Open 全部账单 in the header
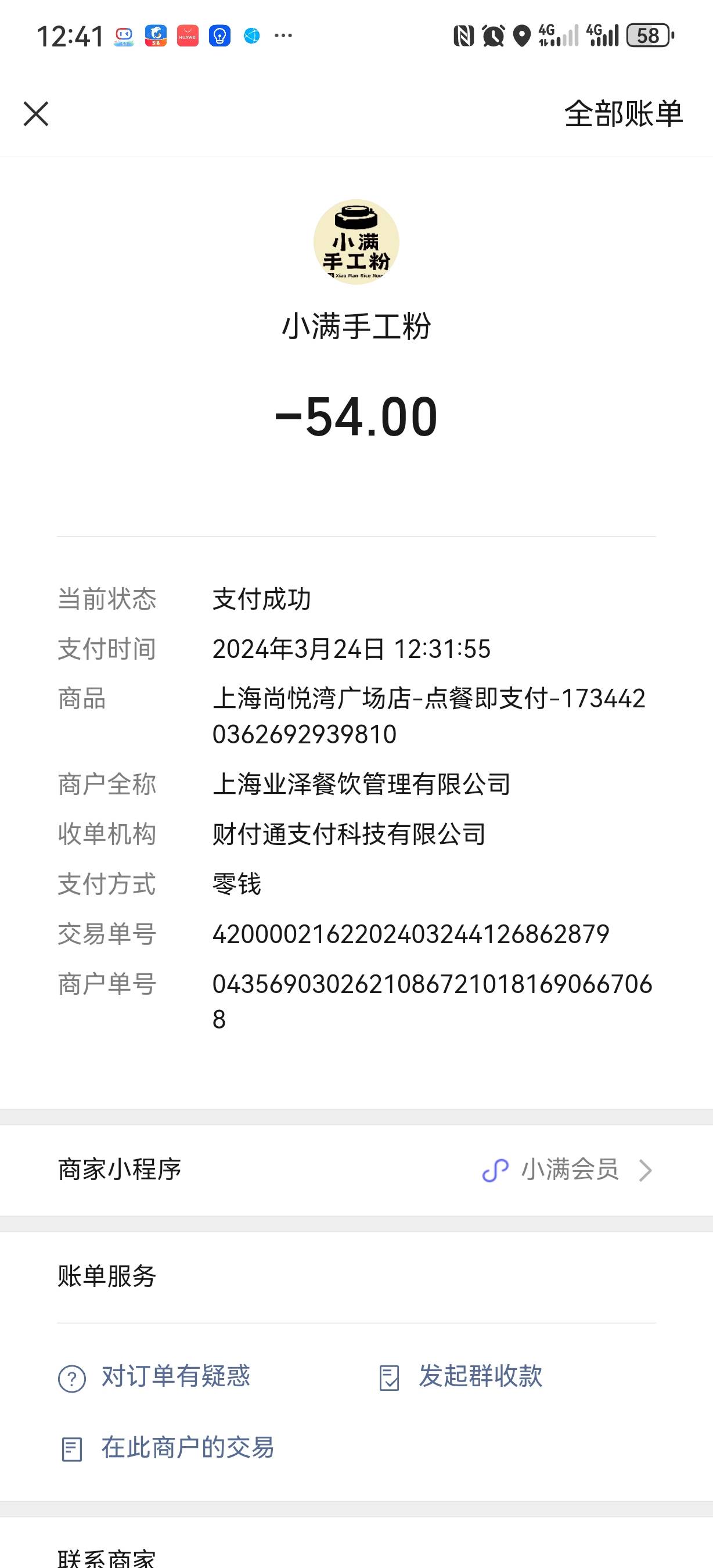The height and width of the screenshot is (1568, 713). coord(624,114)
